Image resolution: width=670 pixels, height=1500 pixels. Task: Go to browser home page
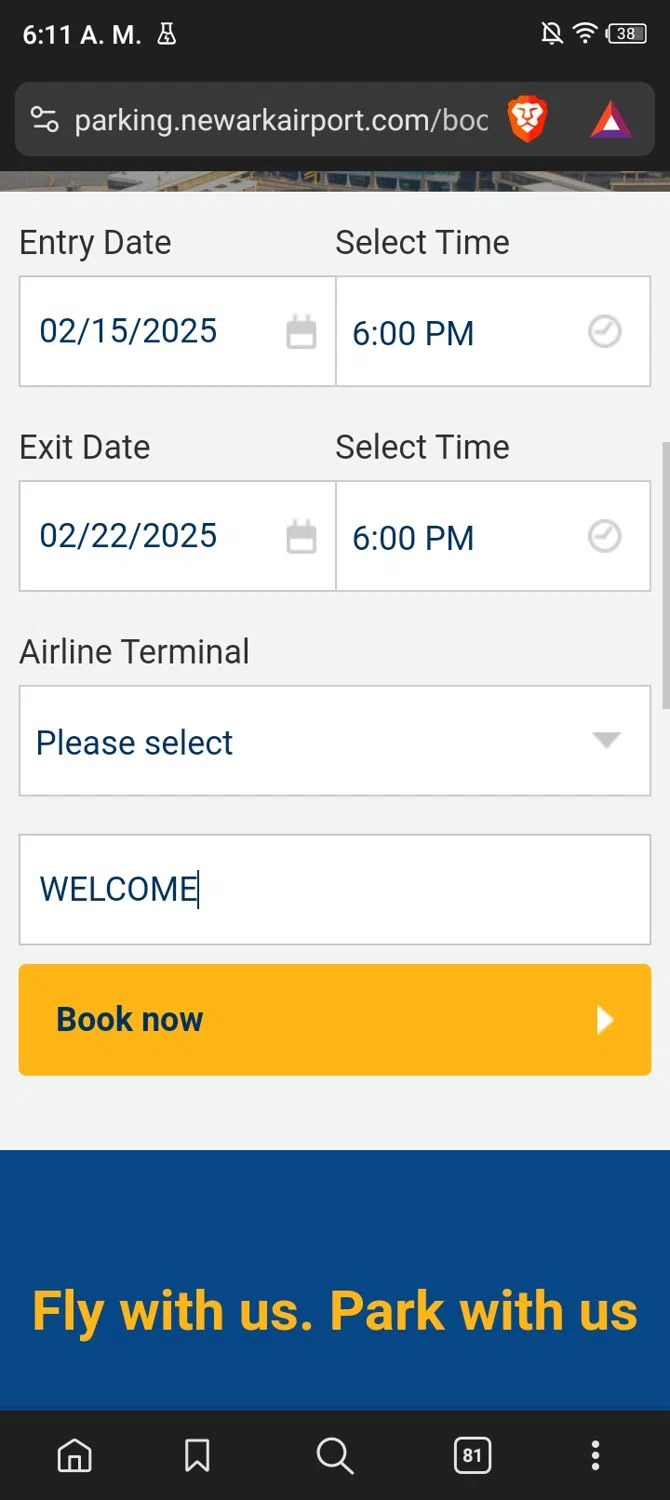pos(74,1455)
